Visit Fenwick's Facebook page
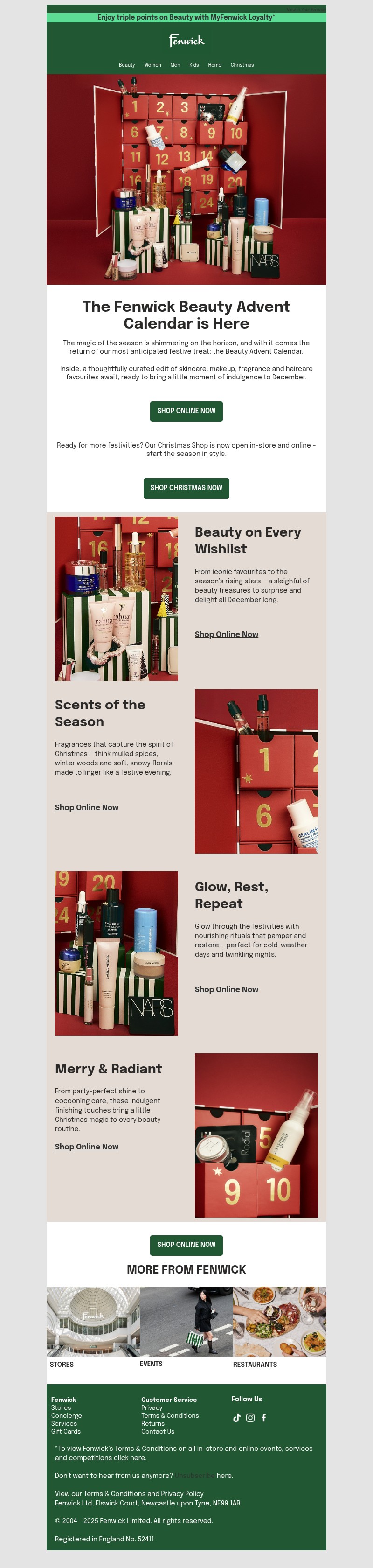 [263, 1418]
